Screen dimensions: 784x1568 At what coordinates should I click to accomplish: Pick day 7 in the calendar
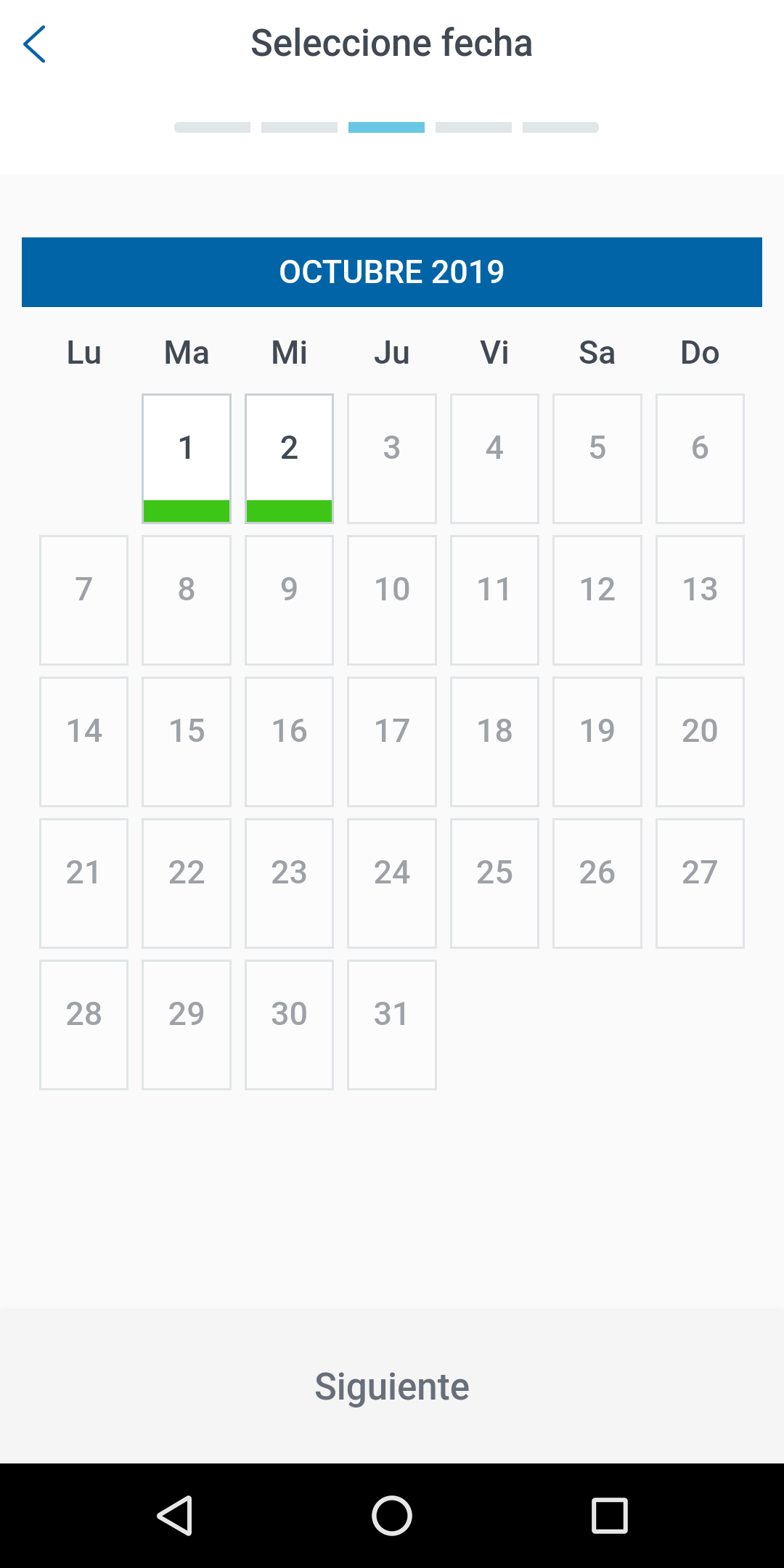[83, 600]
